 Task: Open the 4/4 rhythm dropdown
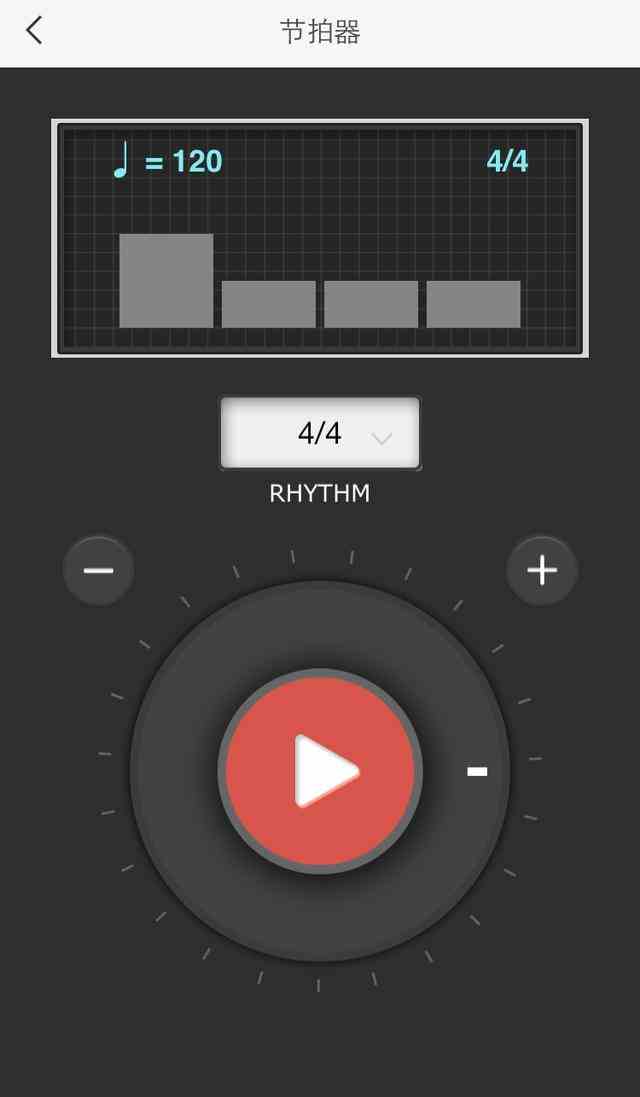320,433
